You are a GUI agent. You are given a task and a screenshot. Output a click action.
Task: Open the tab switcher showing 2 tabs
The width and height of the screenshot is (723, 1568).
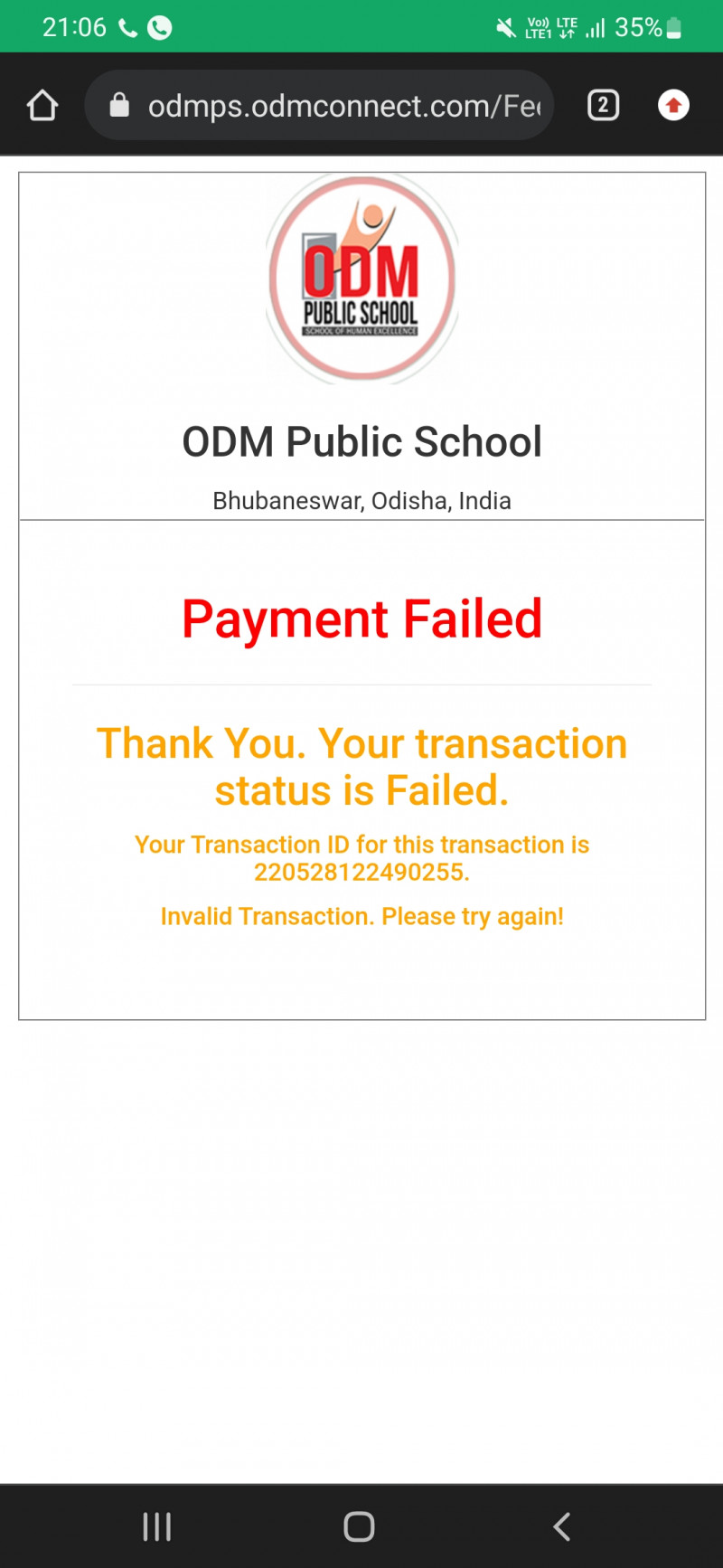[x=603, y=106]
